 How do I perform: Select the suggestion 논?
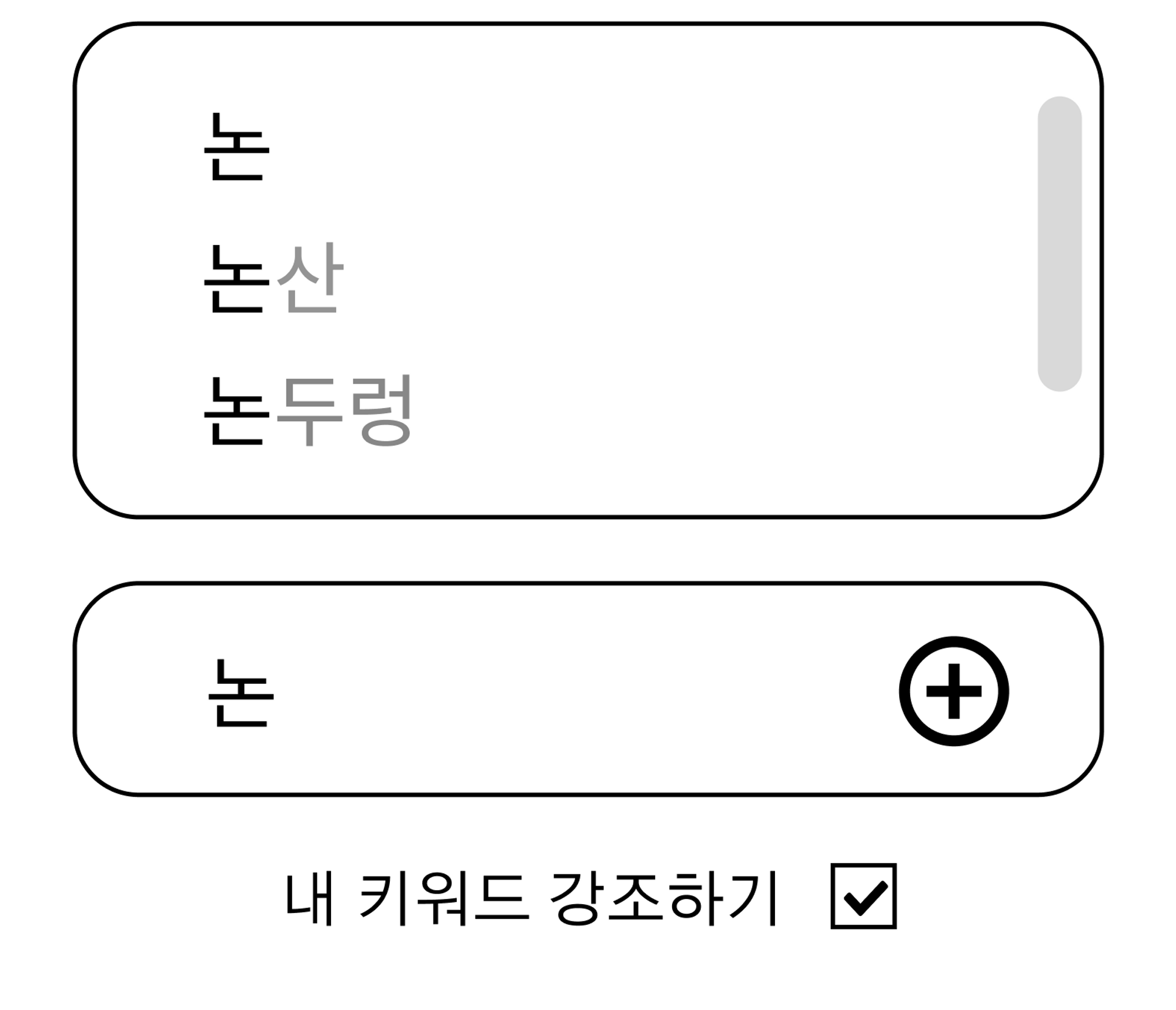click(x=236, y=146)
